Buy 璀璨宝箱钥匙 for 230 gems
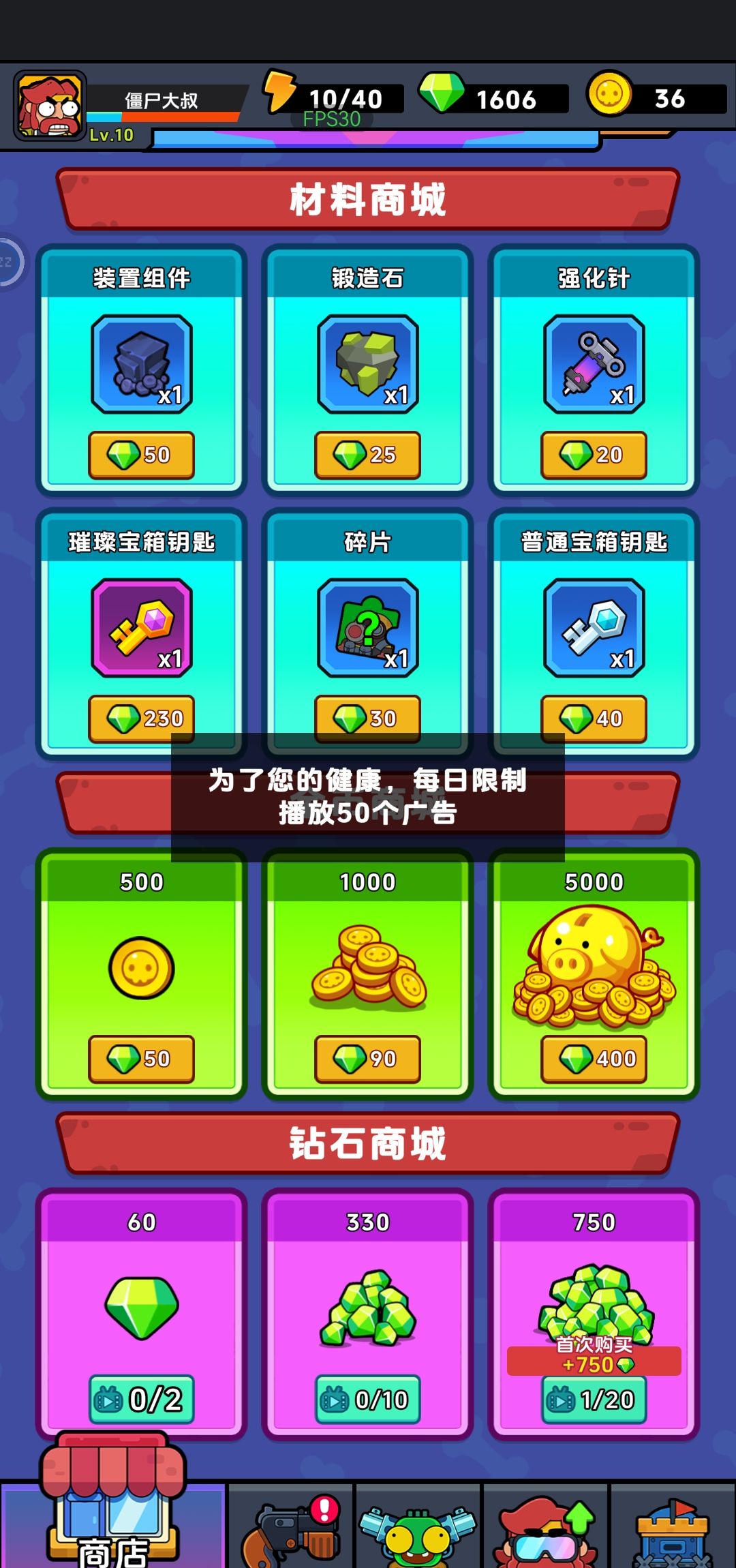 141,718
